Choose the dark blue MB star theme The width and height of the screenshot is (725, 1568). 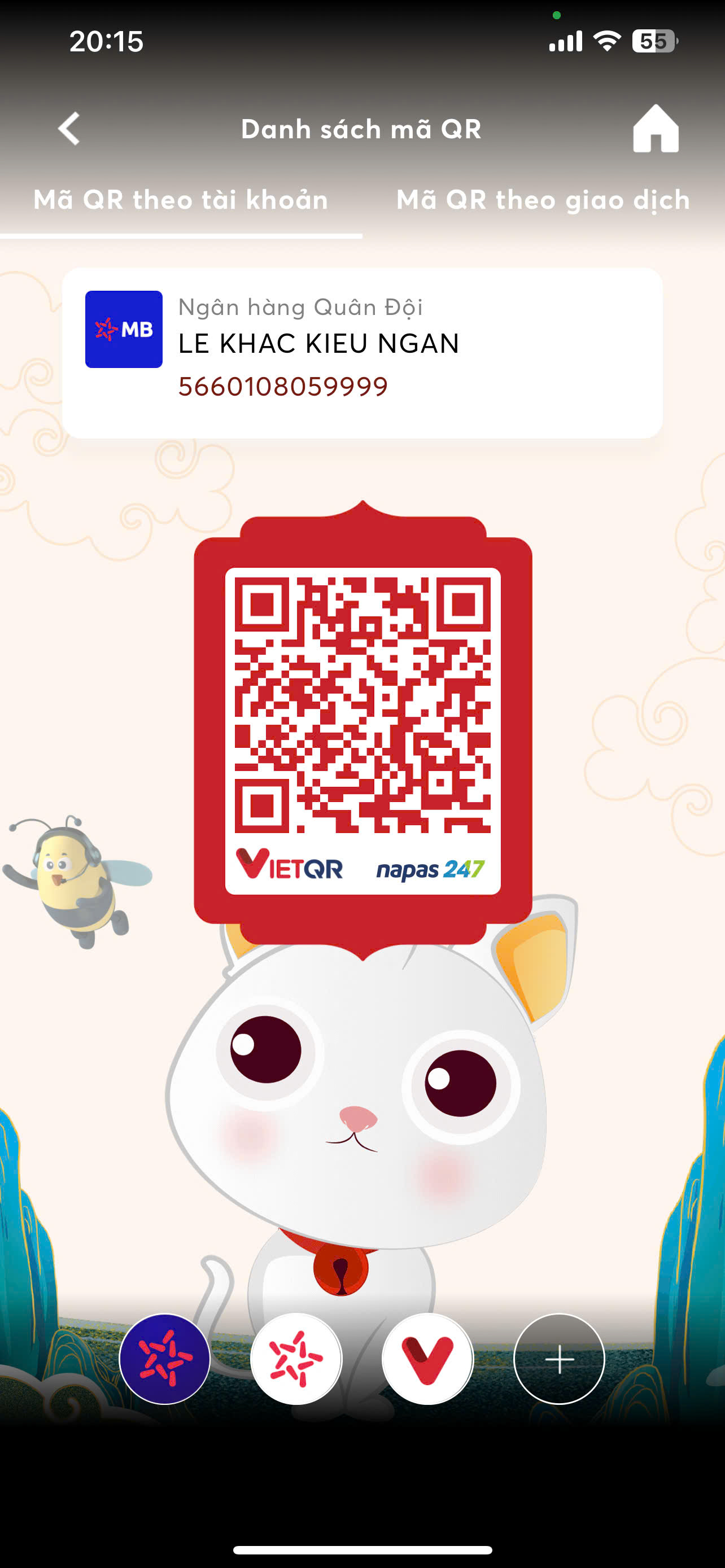coord(164,1359)
